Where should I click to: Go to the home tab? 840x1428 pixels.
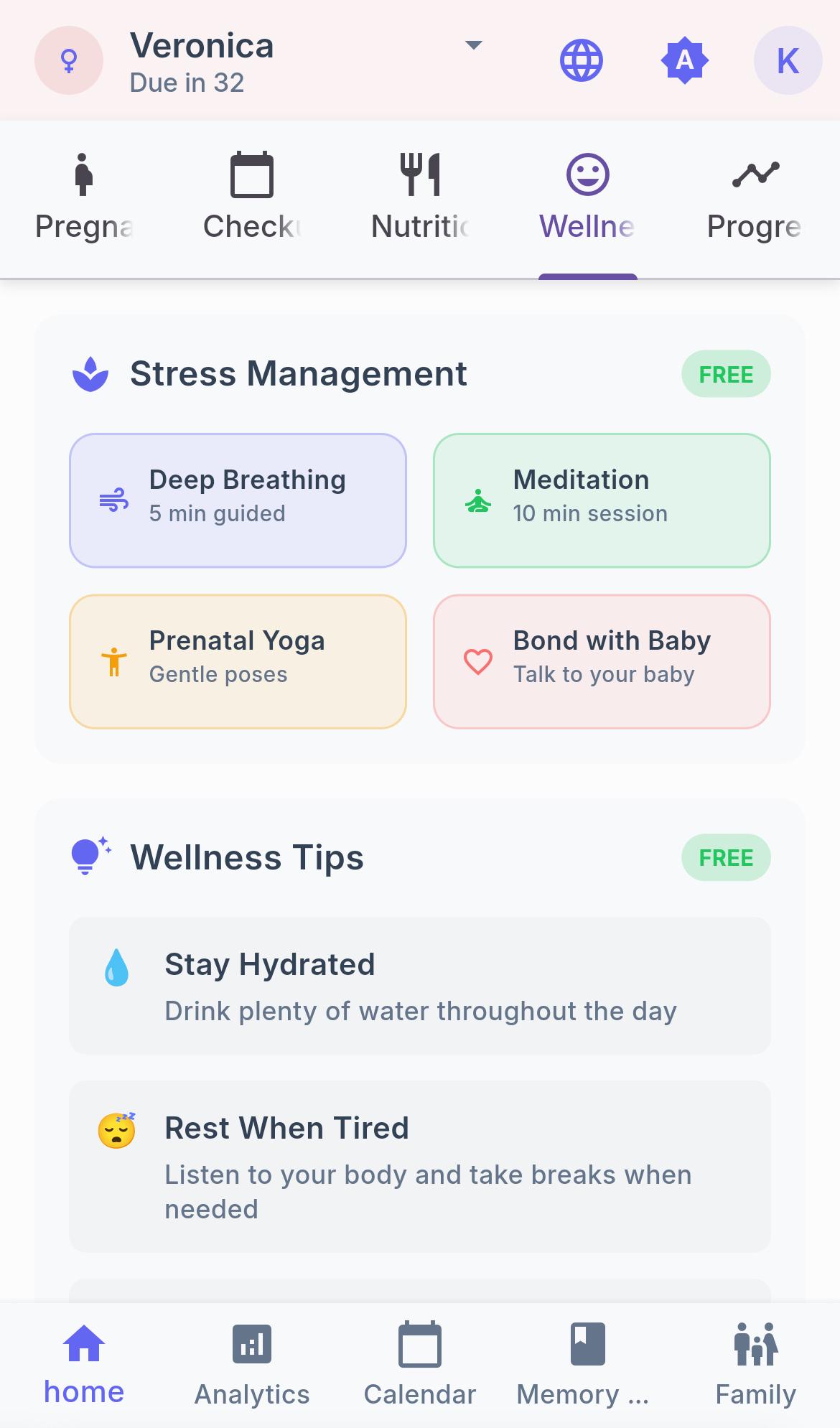pyautogui.click(x=84, y=1364)
